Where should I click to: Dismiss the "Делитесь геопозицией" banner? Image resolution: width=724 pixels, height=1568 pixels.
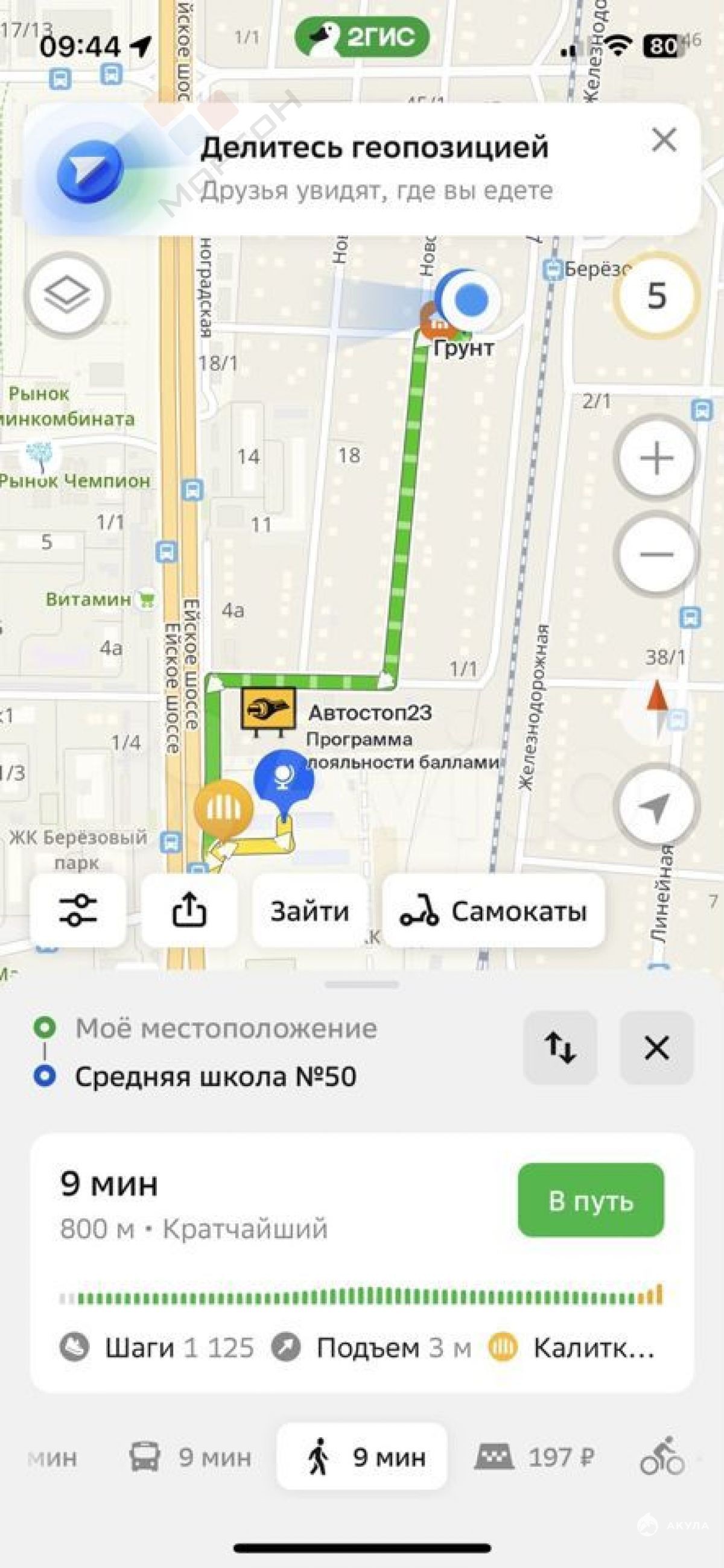(663, 140)
